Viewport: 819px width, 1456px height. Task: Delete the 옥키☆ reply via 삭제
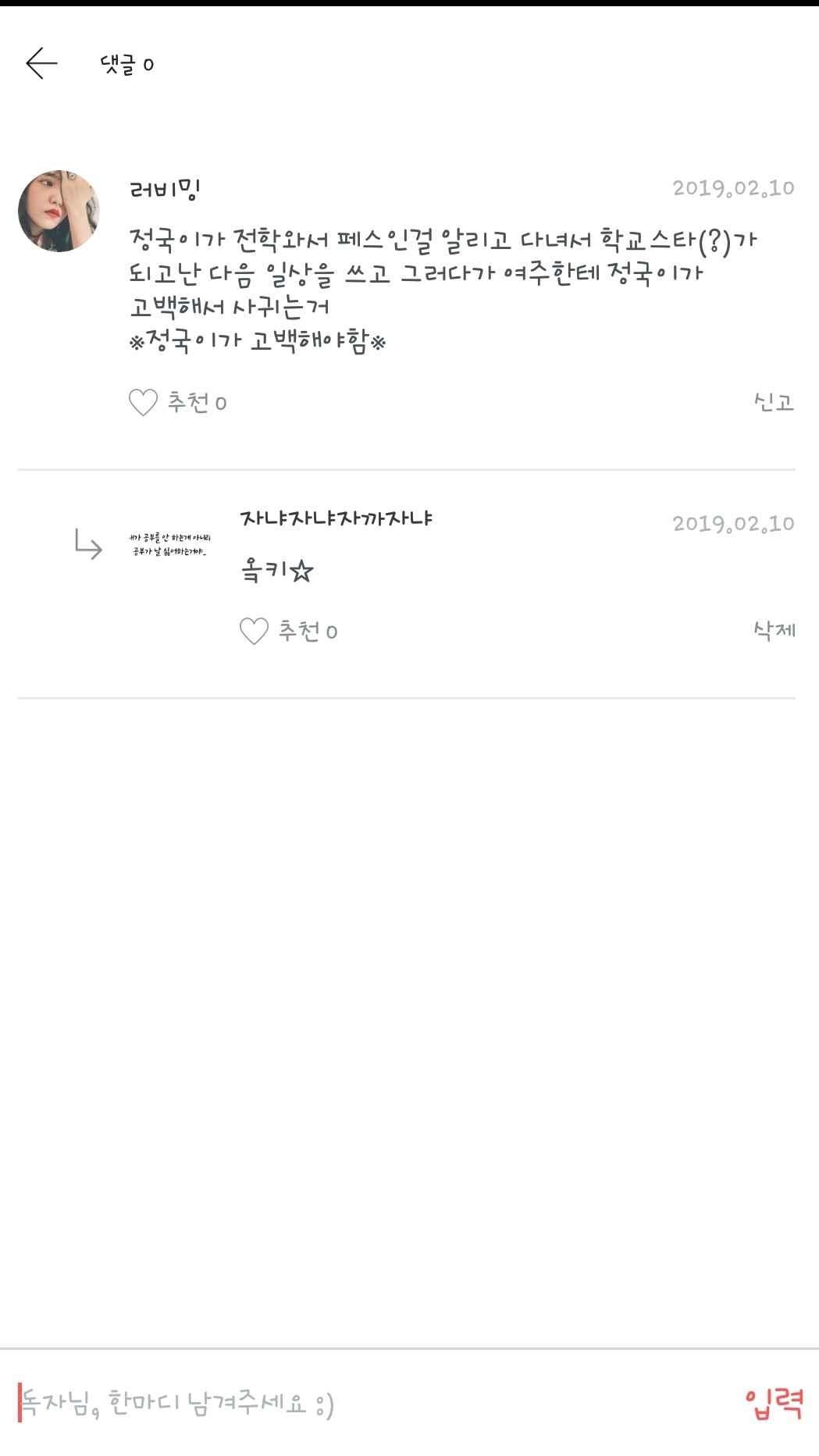coord(774,630)
